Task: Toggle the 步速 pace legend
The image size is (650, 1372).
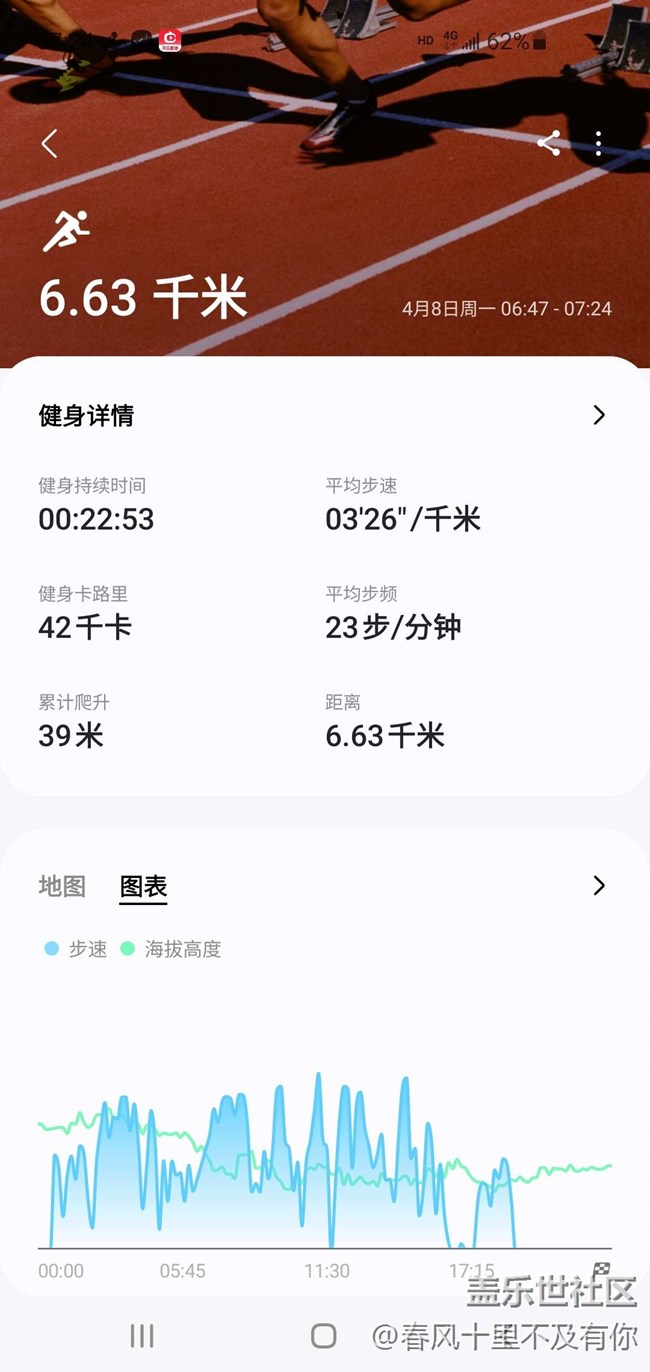Action: coord(76,949)
